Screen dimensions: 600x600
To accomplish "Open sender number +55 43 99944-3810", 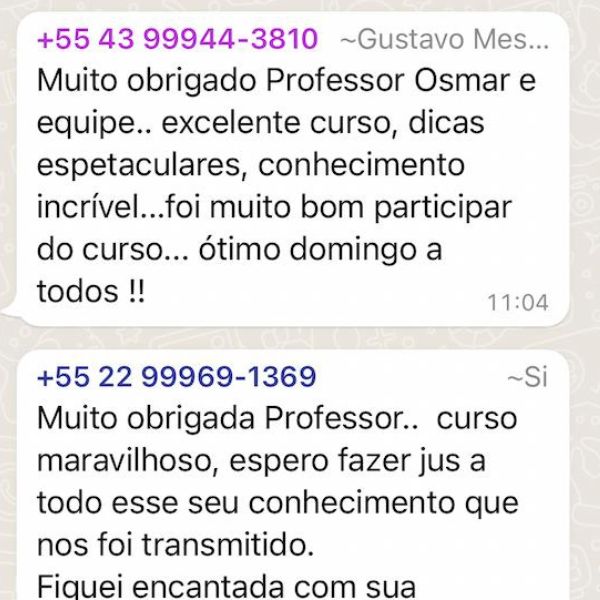I will (177, 39).
